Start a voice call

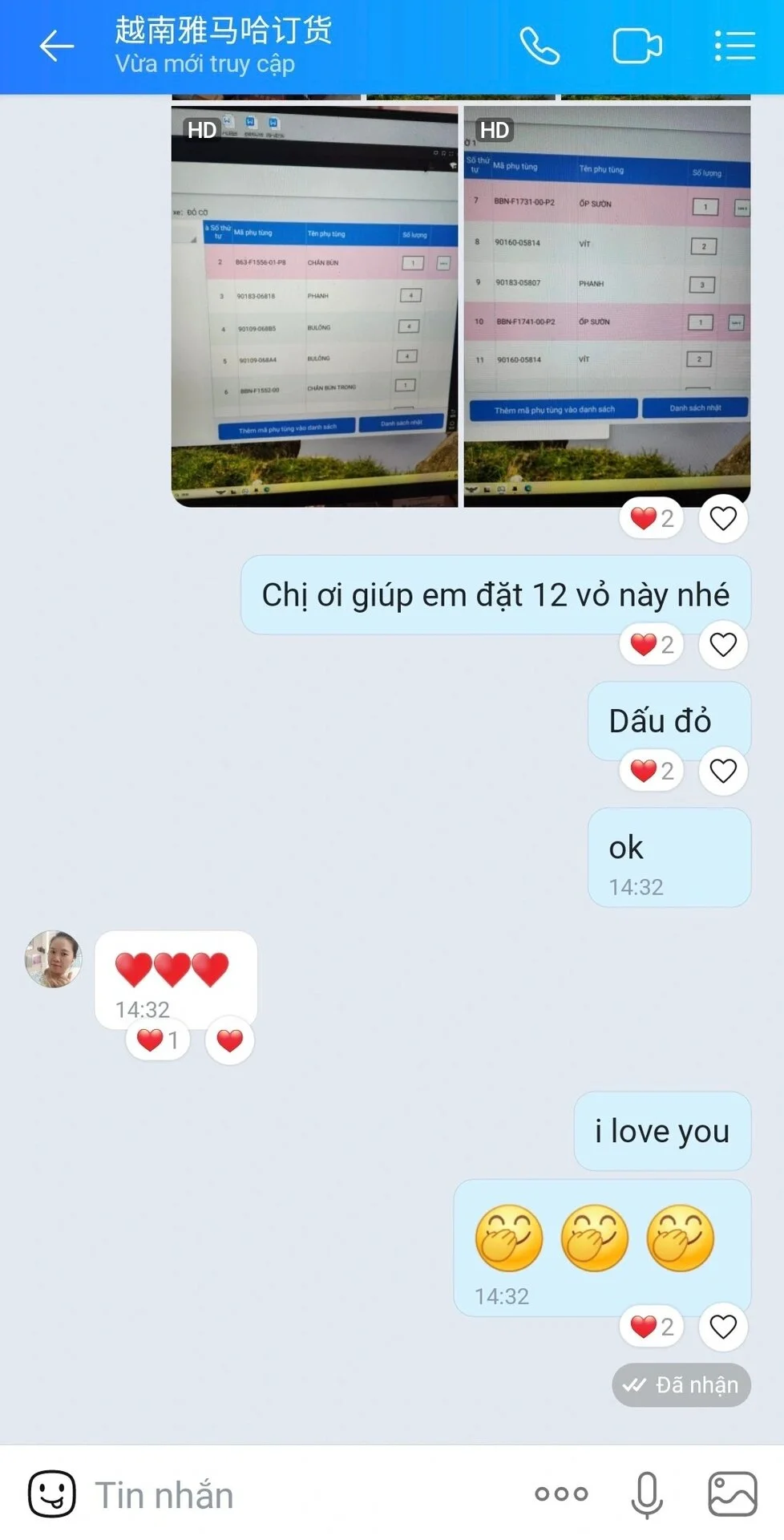pos(540,46)
